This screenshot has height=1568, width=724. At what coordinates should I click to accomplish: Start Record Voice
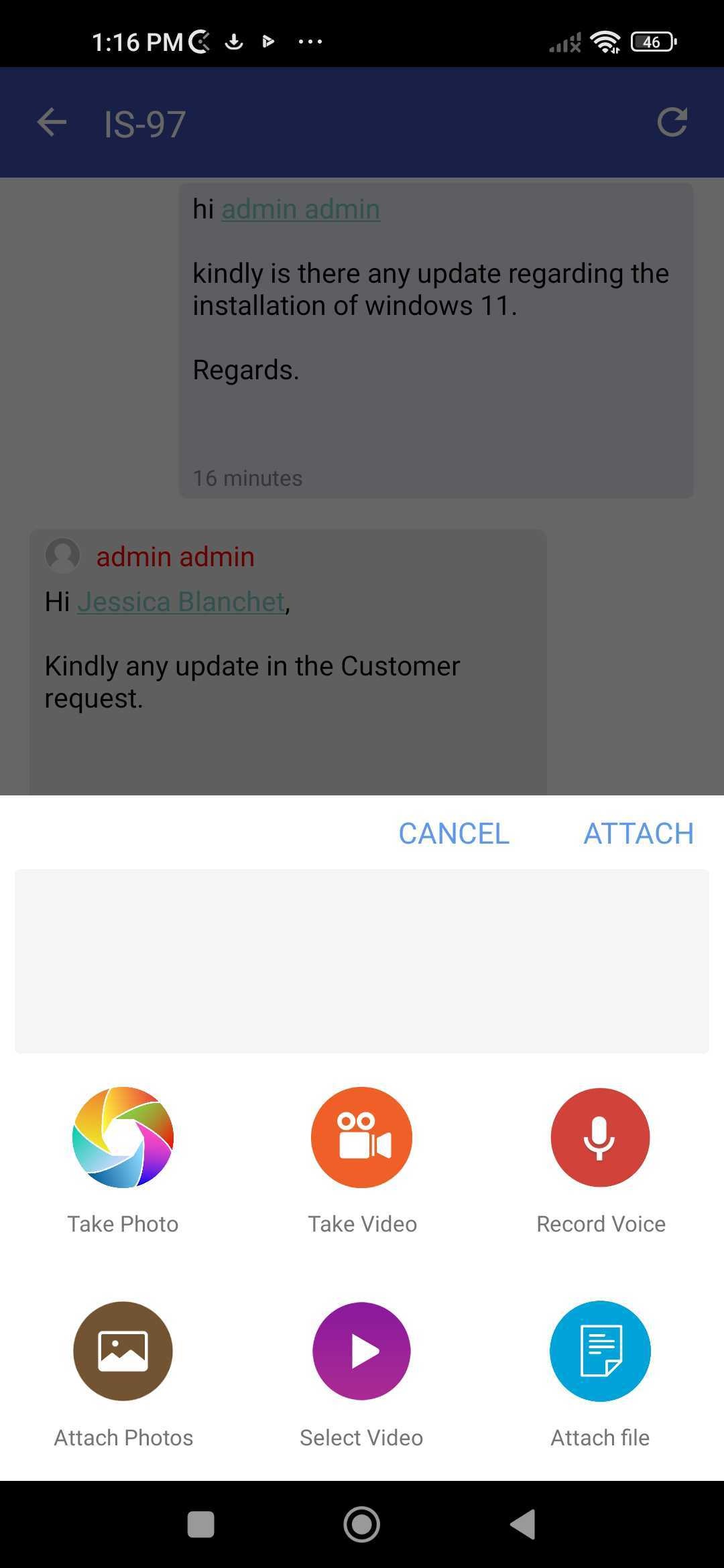pos(600,1138)
